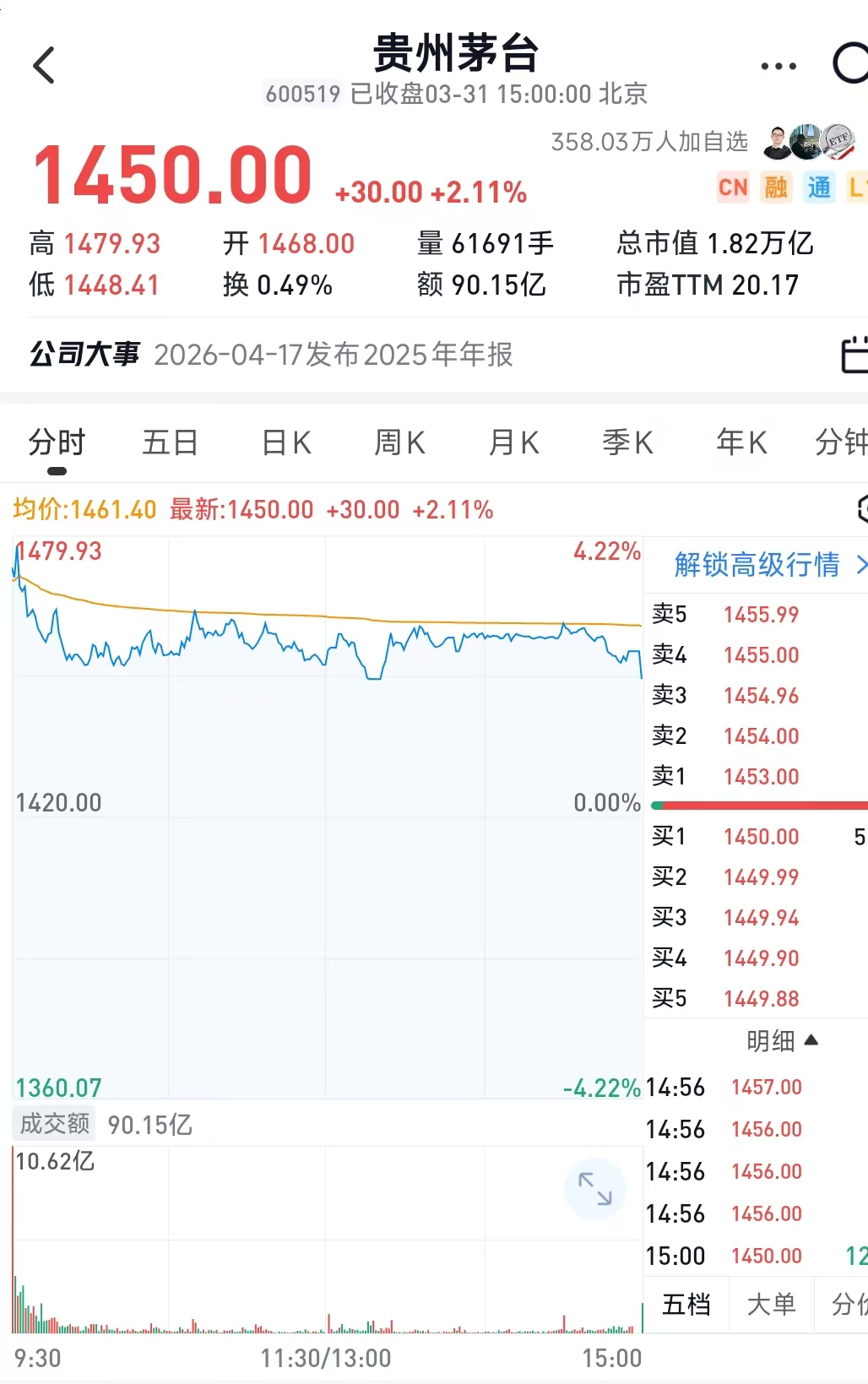868x1384 pixels.
Task: Switch to the 季K chart tab
Action: (x=627, y=442)
